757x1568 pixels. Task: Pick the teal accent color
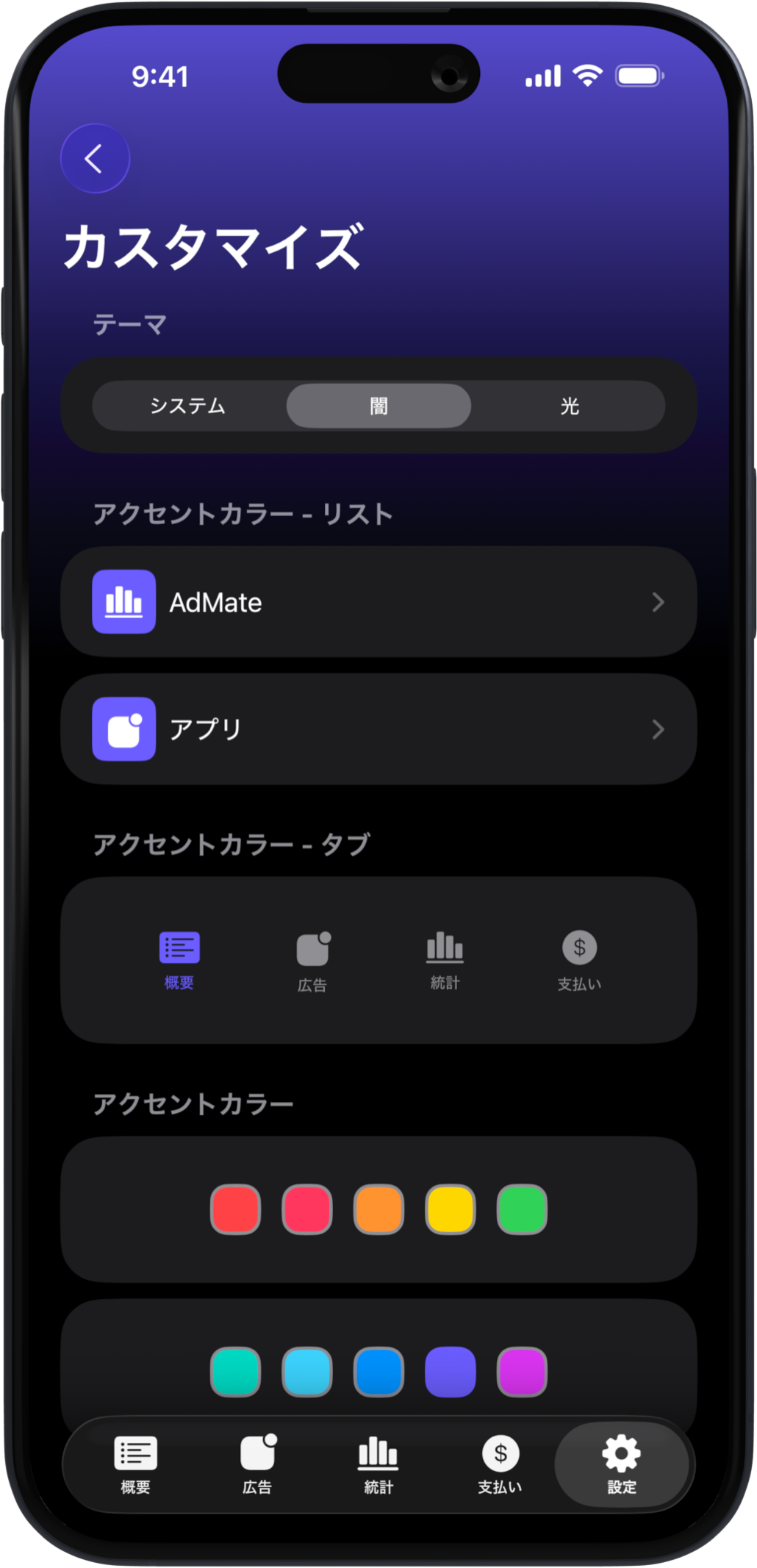click(236, 1372)
